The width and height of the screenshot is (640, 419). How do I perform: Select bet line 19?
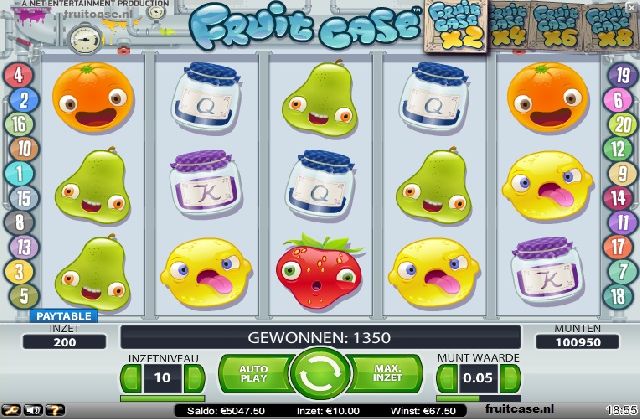pos(618,74)
